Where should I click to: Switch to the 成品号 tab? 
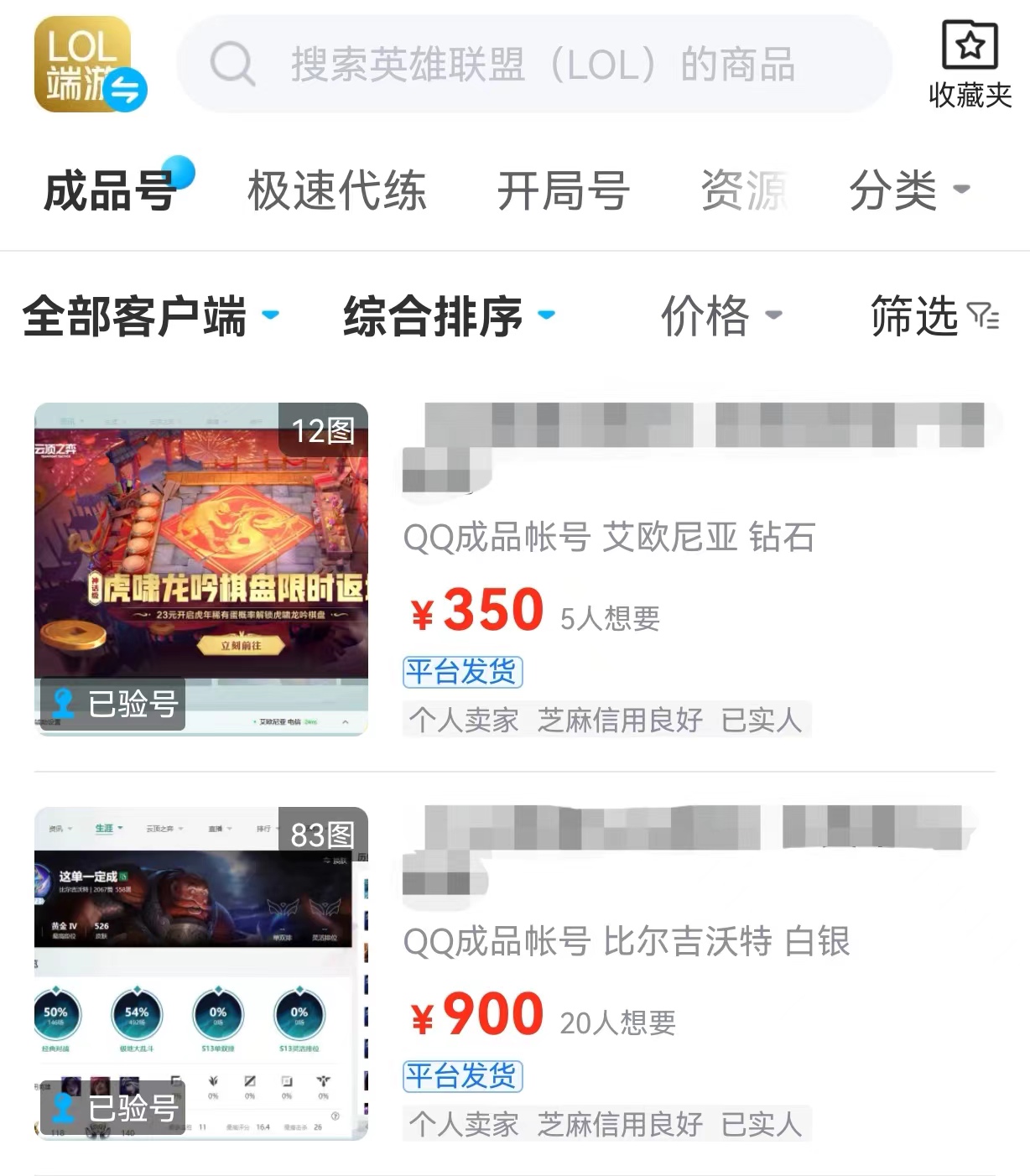[x=111, y=190]
